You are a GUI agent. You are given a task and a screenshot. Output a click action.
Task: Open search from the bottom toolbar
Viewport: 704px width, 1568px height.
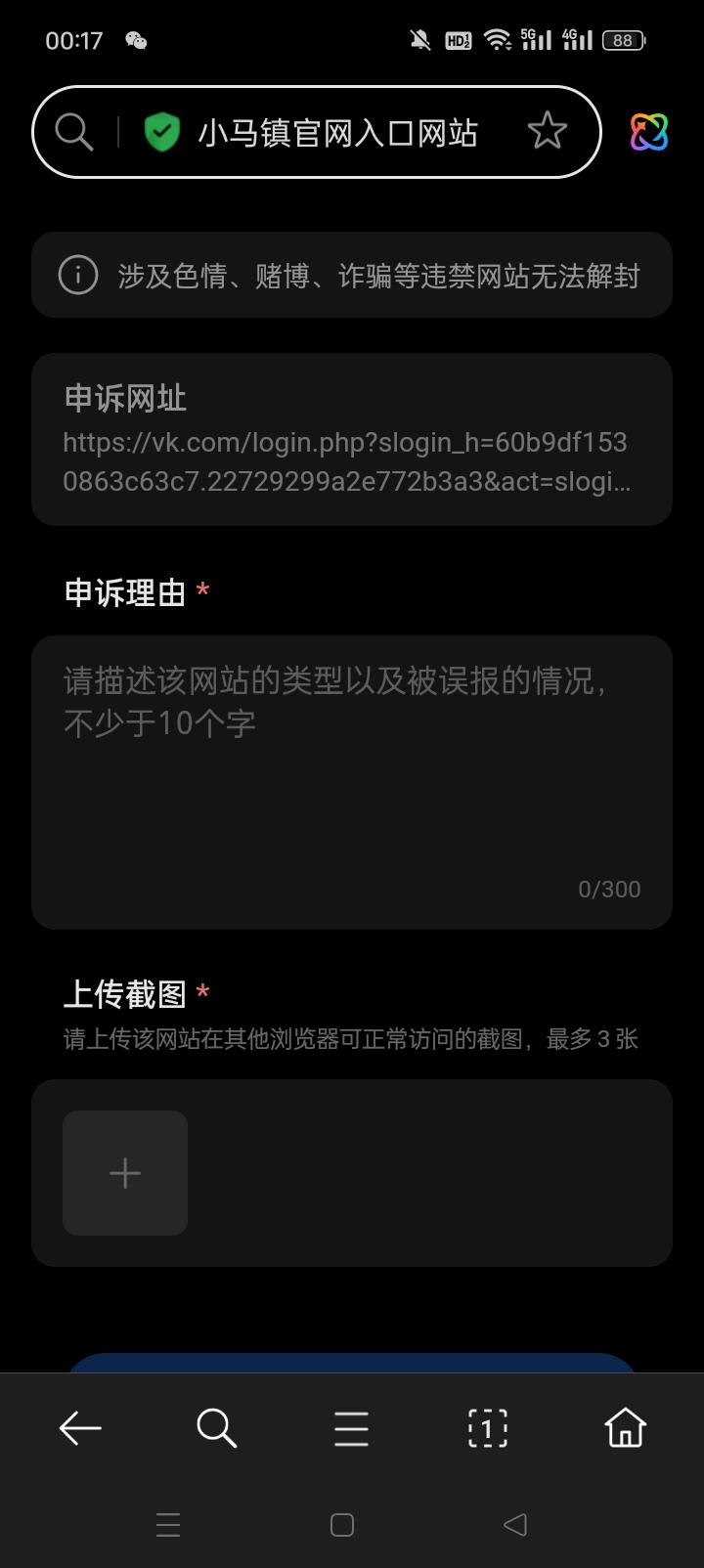coord(216,1428)
